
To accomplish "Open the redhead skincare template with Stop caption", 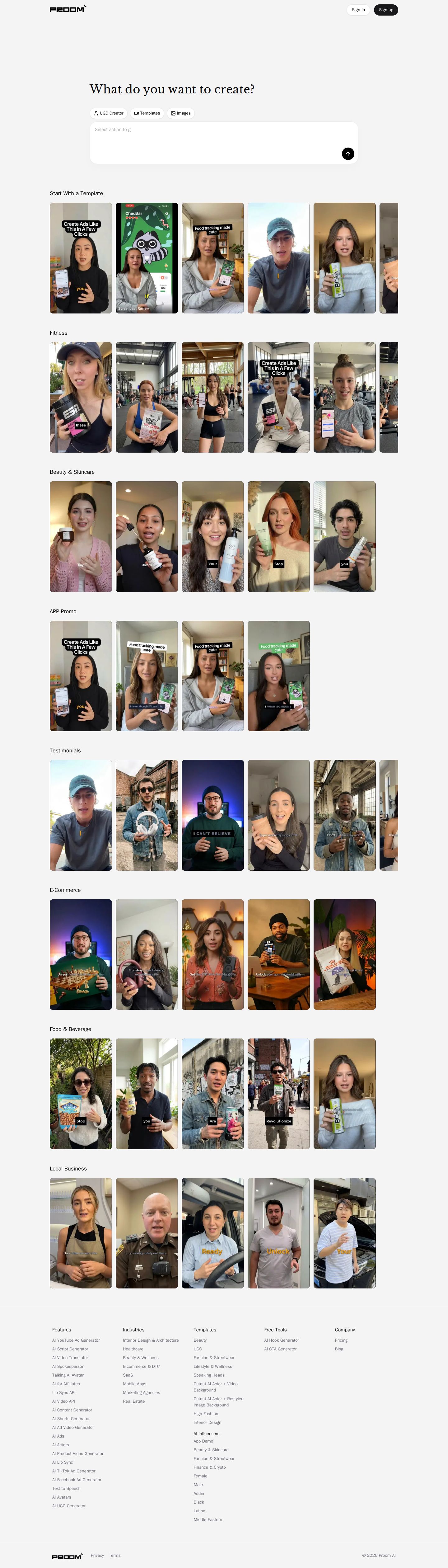I will pyautogui.click(x=279, y=537).
